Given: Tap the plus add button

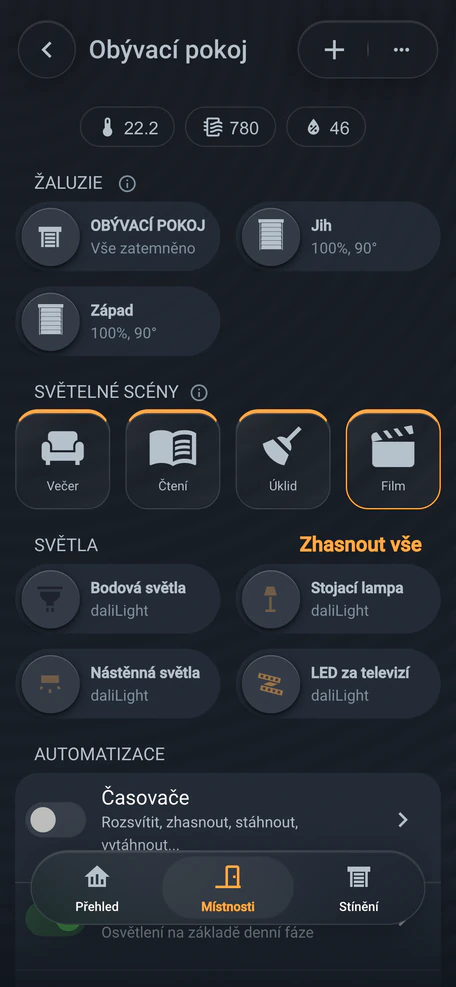Looking at the screenshot, I should tap(334, 50).
